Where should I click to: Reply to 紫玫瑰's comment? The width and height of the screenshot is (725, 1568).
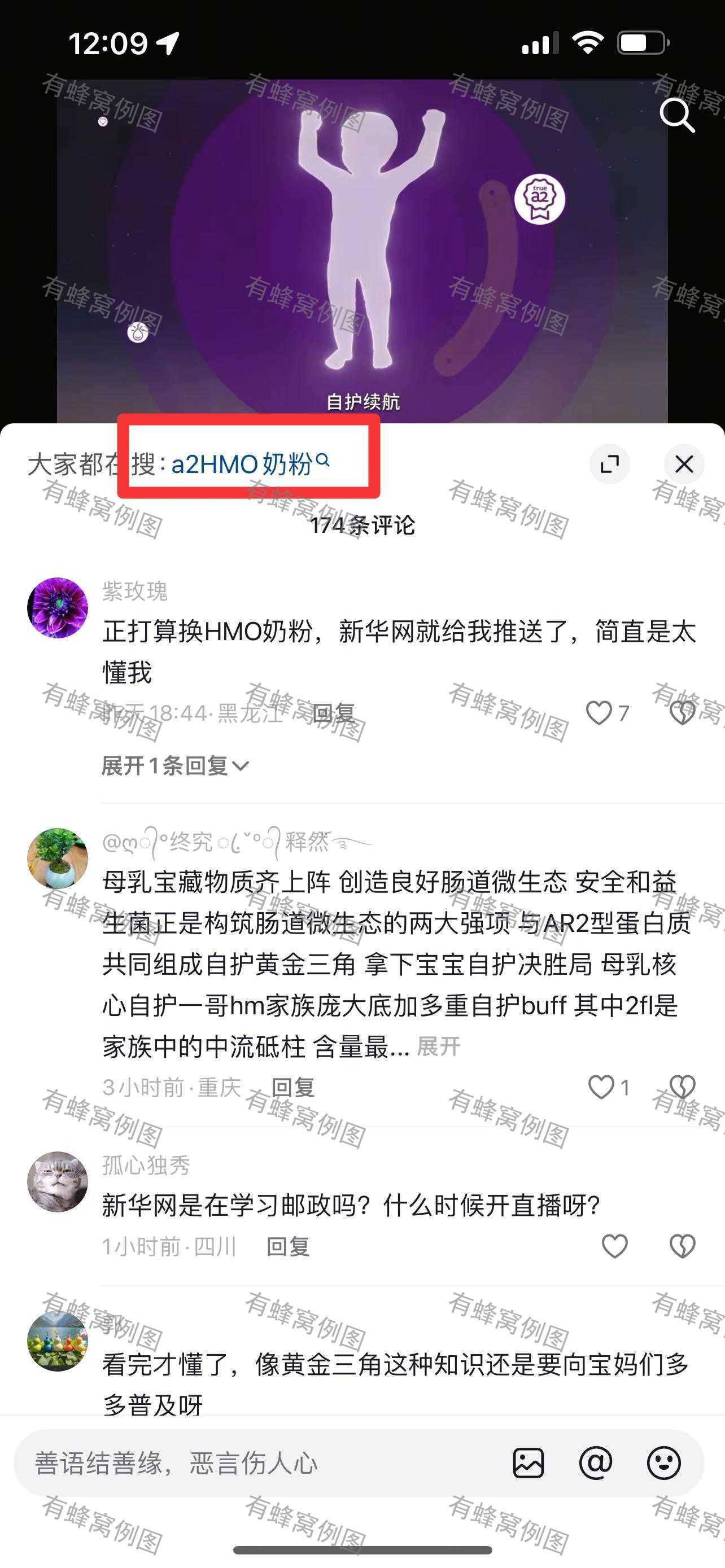pos(333,713)
